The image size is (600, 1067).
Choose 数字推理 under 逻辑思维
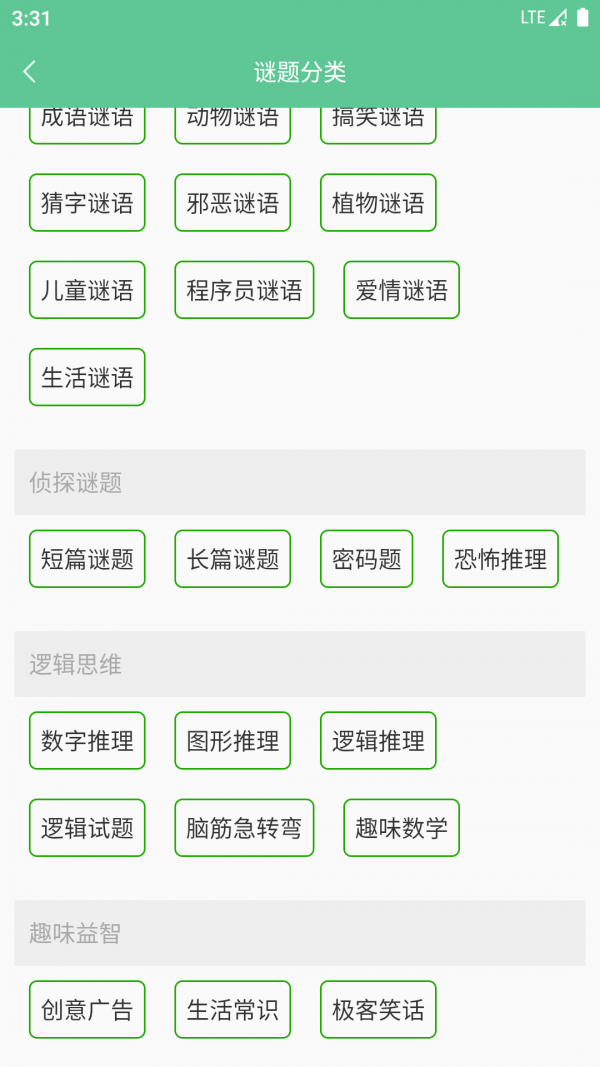pyautogui.click(x=87, y=741)
